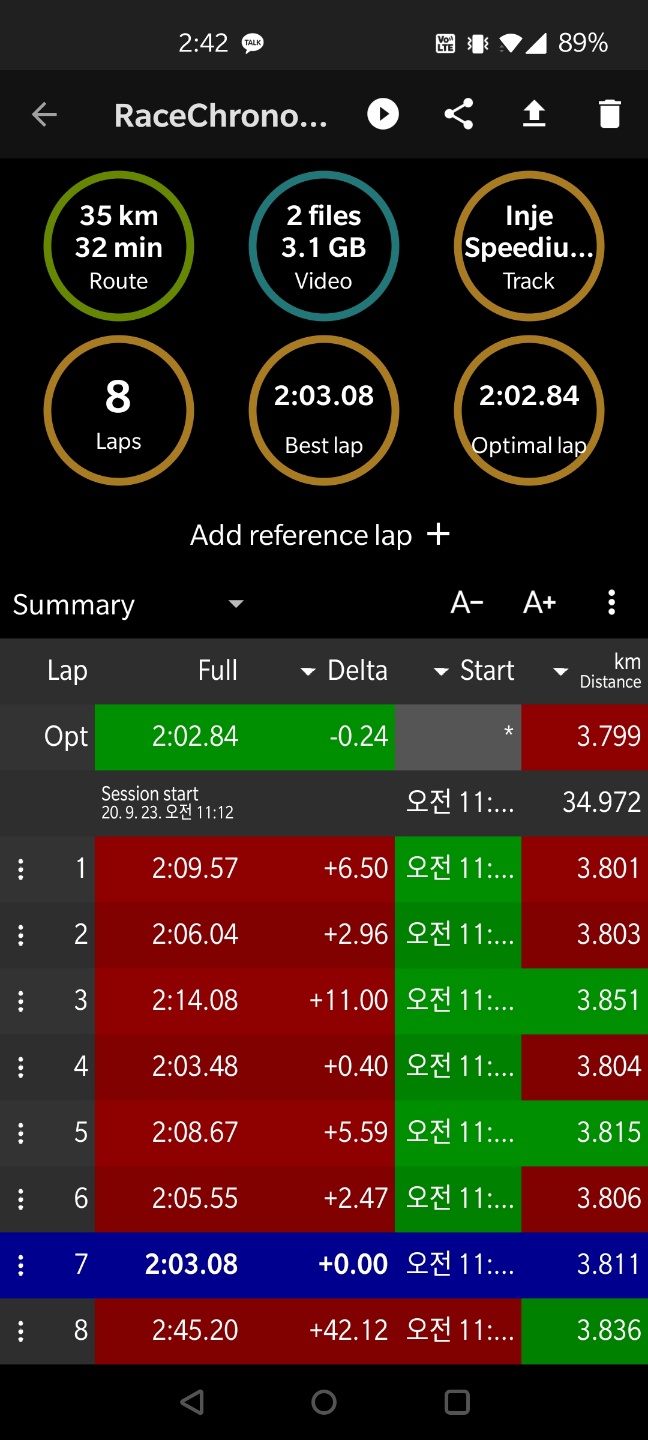Screen dimensions: 648x1440
Task: Open the 2:02.84 Optimal lap circle
Action: pos(529,411)
